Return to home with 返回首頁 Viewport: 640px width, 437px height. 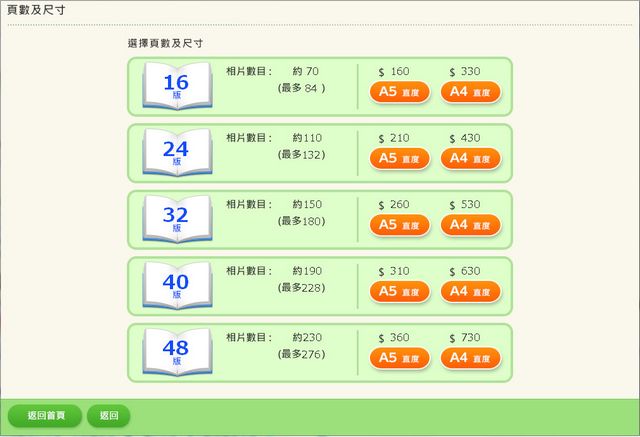pyautogui.click(x=45, y=416)
